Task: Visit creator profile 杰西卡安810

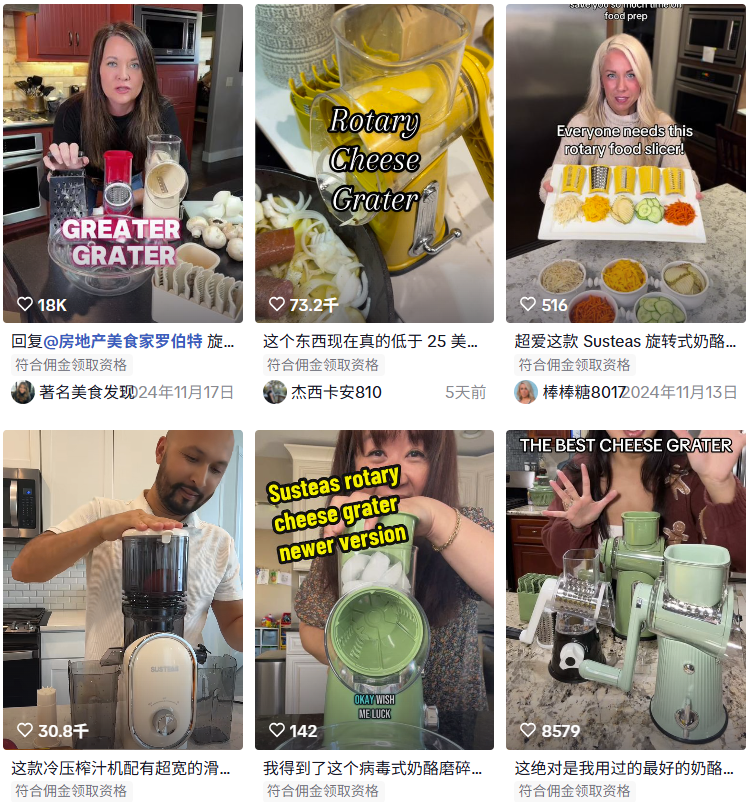Action: 335,392
